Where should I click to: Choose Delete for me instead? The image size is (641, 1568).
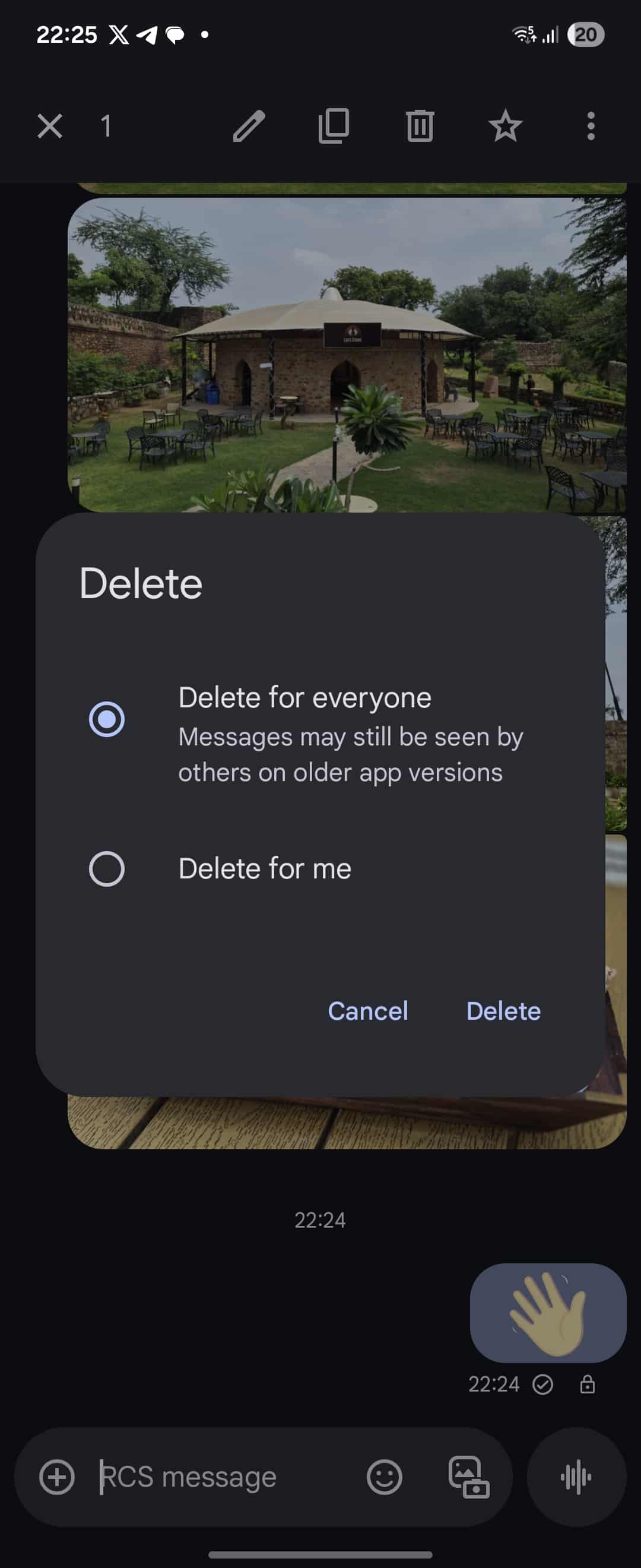[x=107, y=868]
